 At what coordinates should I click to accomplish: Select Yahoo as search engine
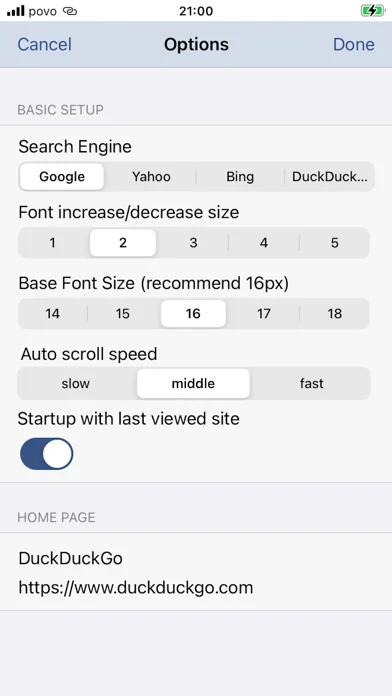[x=151, y=177]
